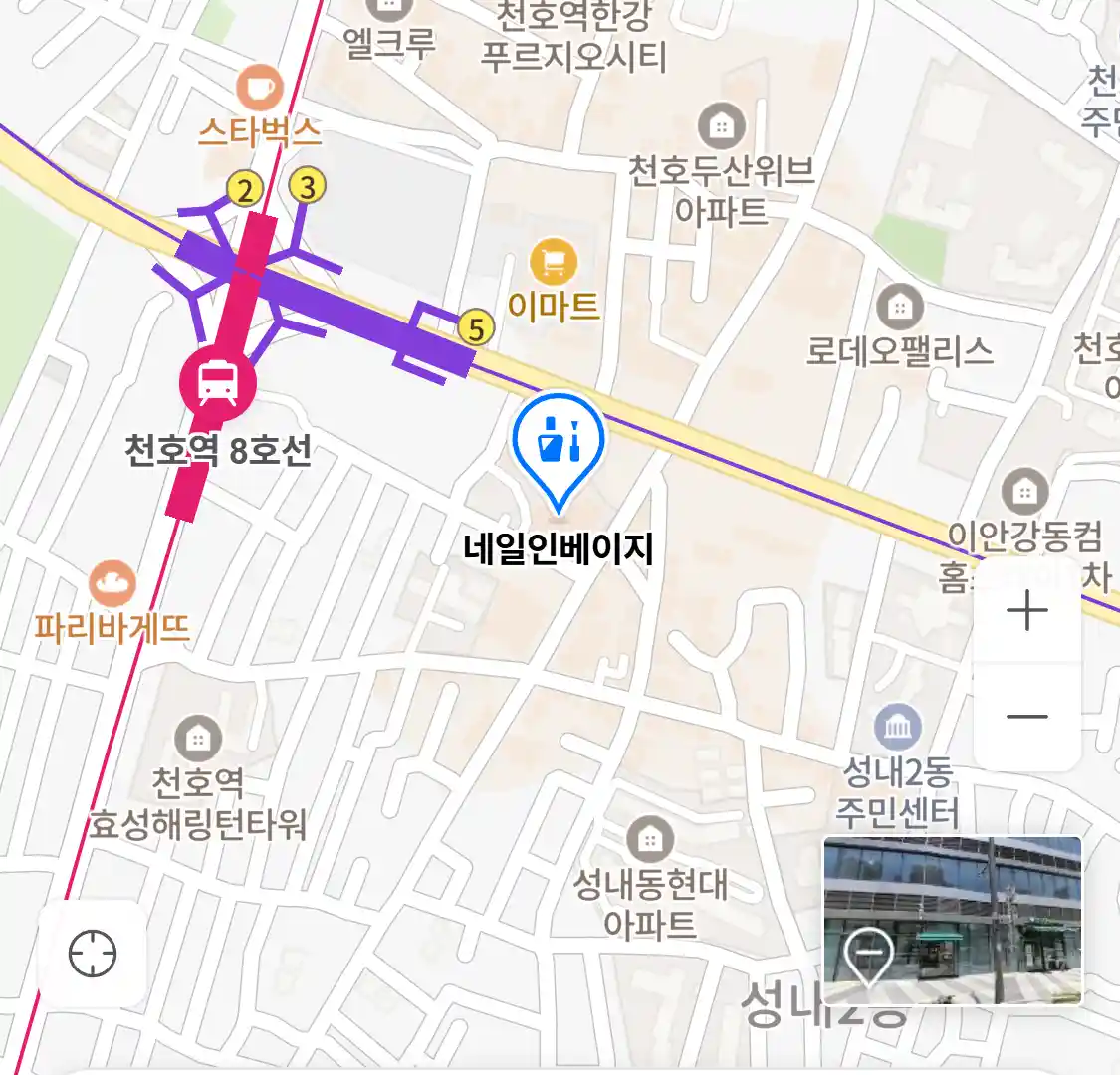Zoom in on the map
1120x1075 pixels.
click(1027, 610)
